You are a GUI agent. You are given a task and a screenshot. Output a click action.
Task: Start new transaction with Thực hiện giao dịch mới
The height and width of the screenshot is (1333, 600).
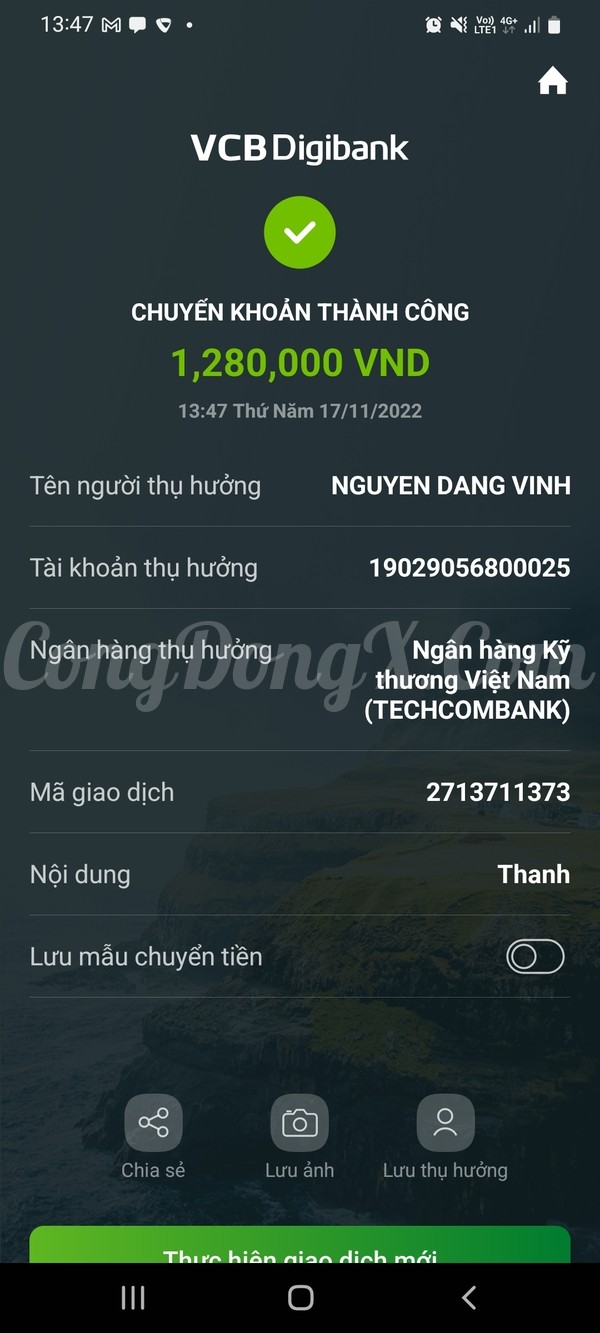coord(300,1245)
